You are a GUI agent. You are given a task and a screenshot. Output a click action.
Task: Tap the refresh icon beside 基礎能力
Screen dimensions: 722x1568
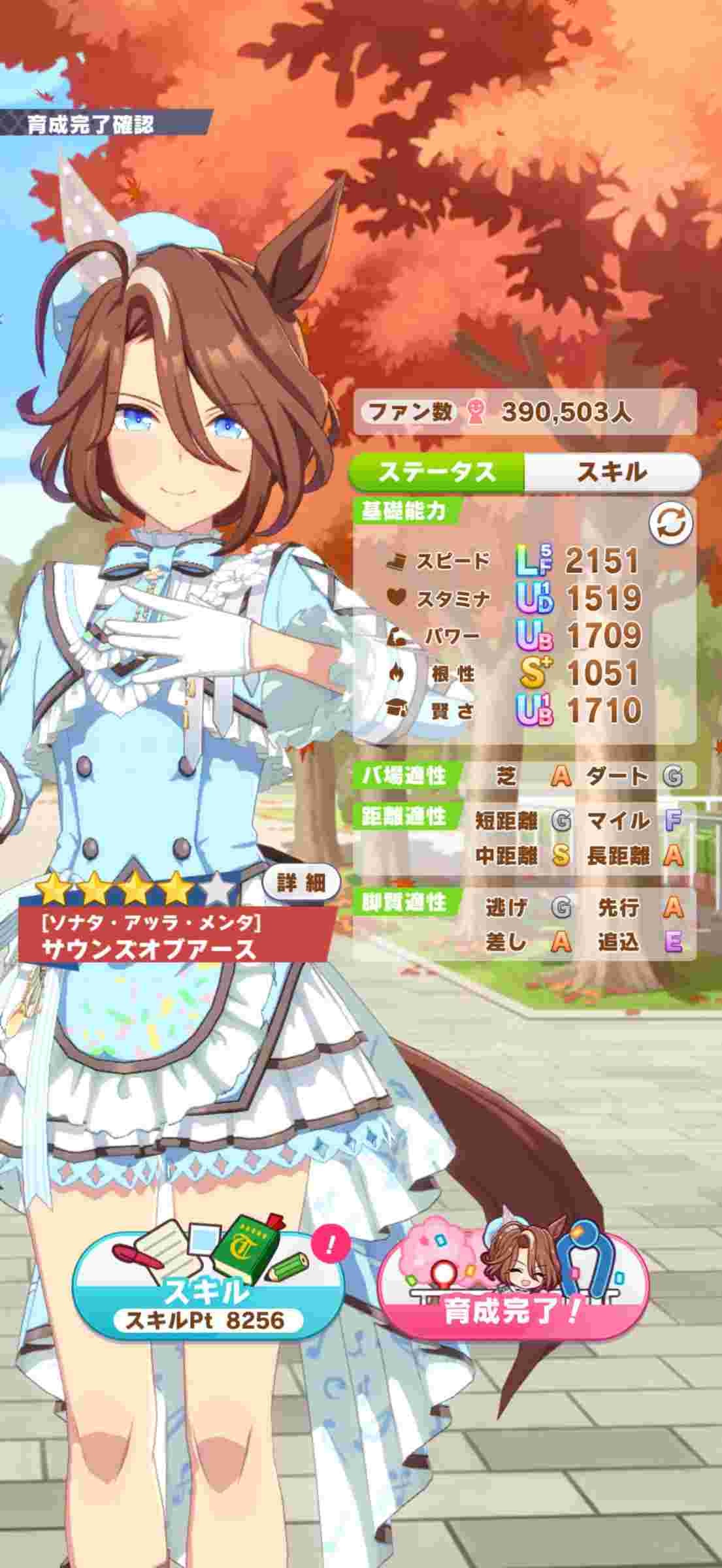click(x=671, y=523)
